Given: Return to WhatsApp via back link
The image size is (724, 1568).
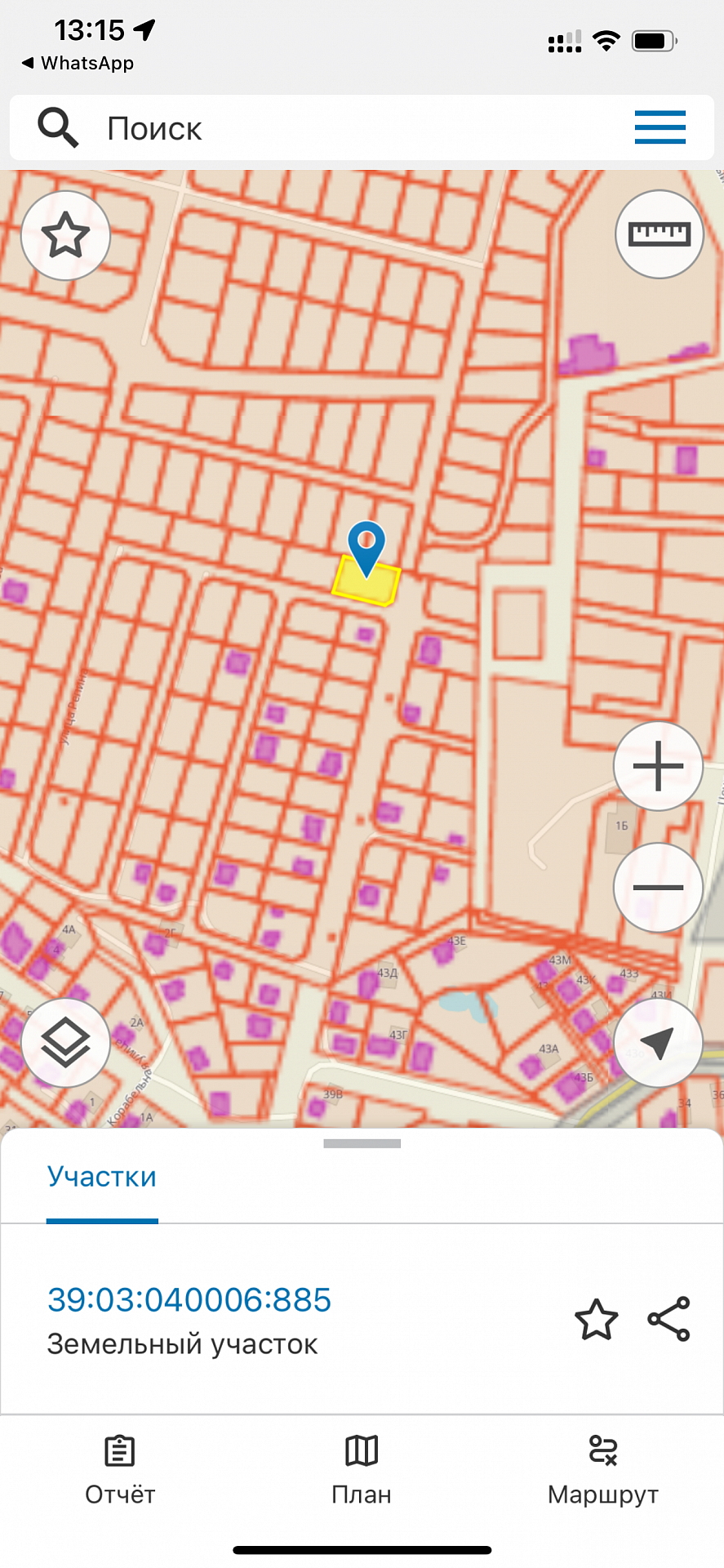Looking at the screenshot, I should point(78,63).
